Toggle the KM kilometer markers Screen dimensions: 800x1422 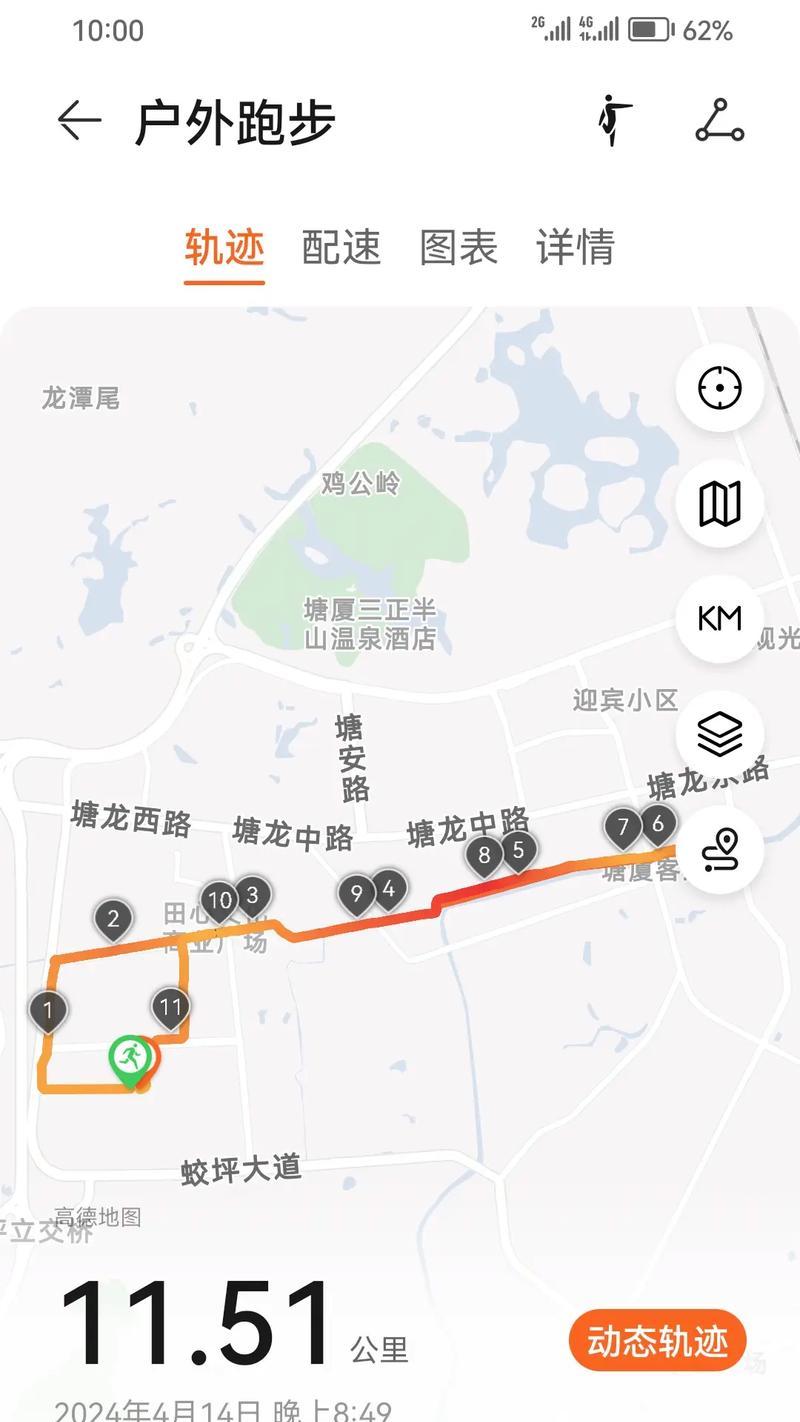point(720,619)
